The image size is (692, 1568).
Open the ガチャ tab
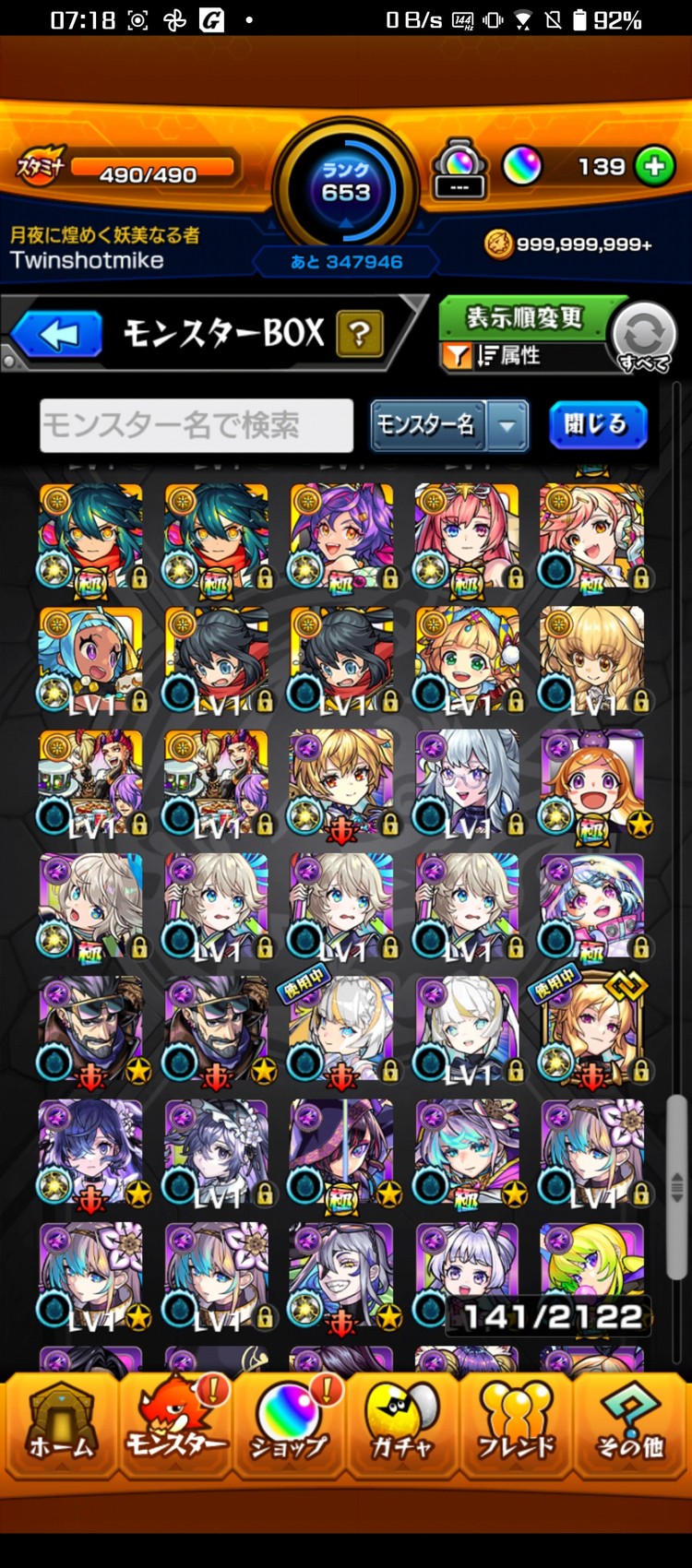point(401,1427)
